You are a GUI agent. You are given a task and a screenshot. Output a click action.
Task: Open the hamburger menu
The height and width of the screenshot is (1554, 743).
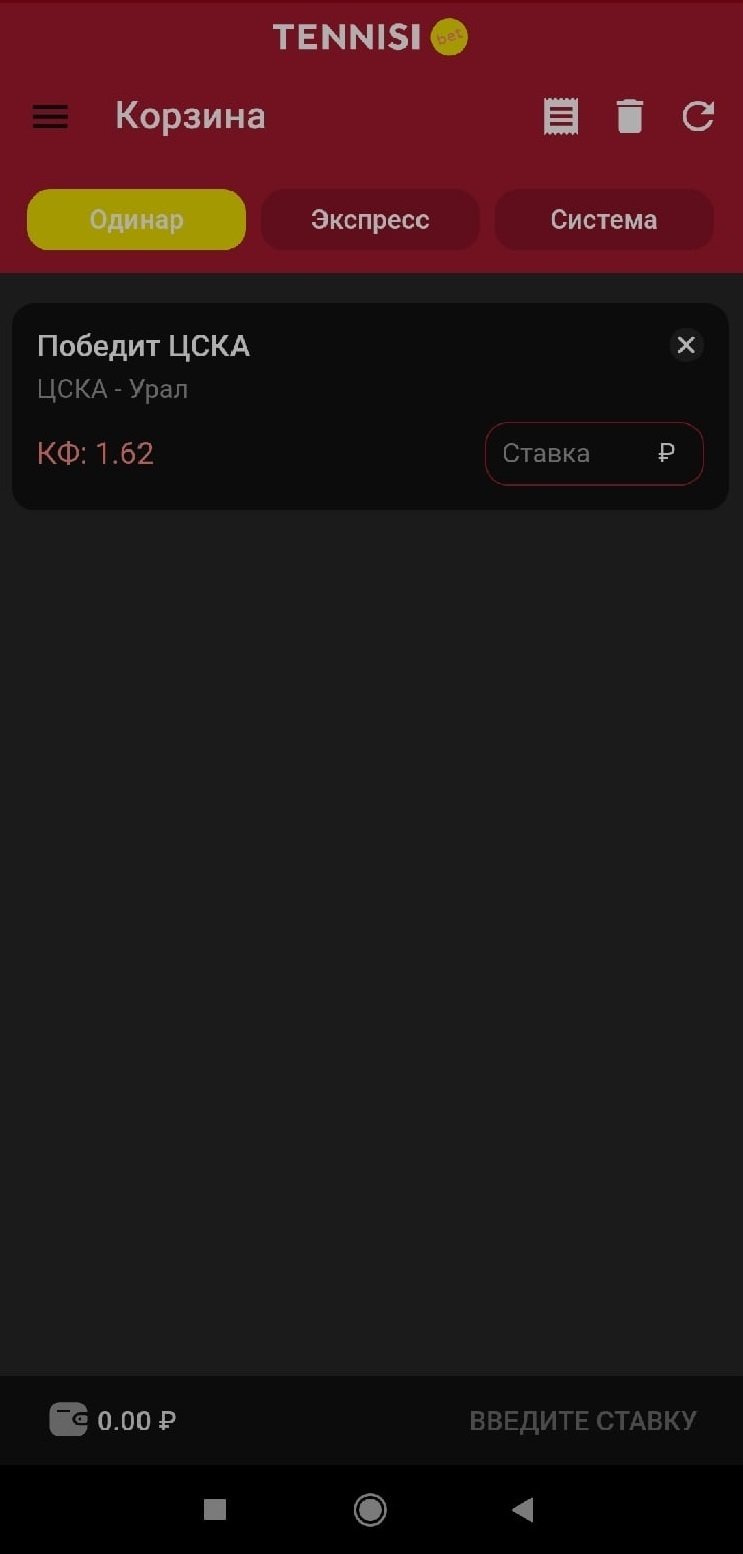pyautogui.click(x=51, y=117)
